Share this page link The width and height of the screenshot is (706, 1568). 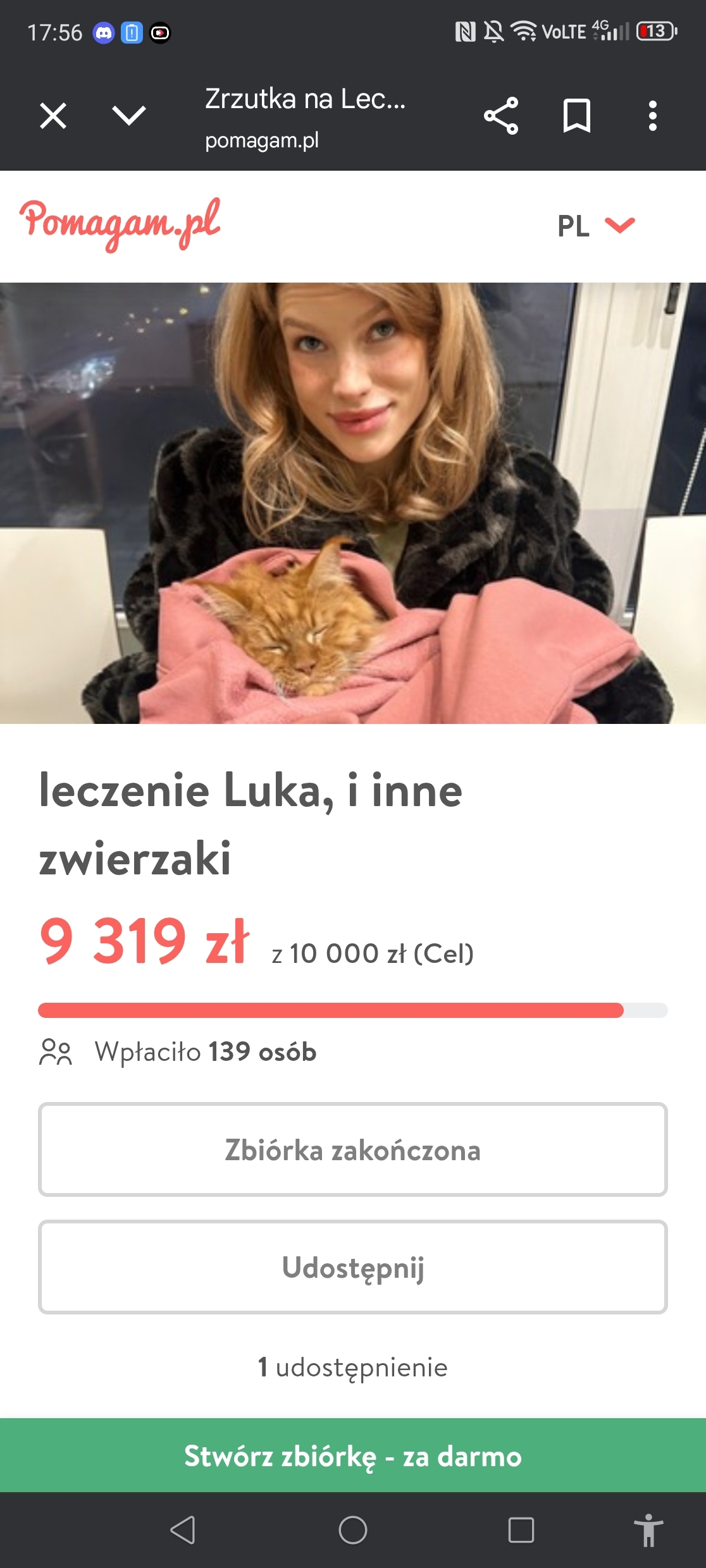pyautogui.click(x=501, y=116)
